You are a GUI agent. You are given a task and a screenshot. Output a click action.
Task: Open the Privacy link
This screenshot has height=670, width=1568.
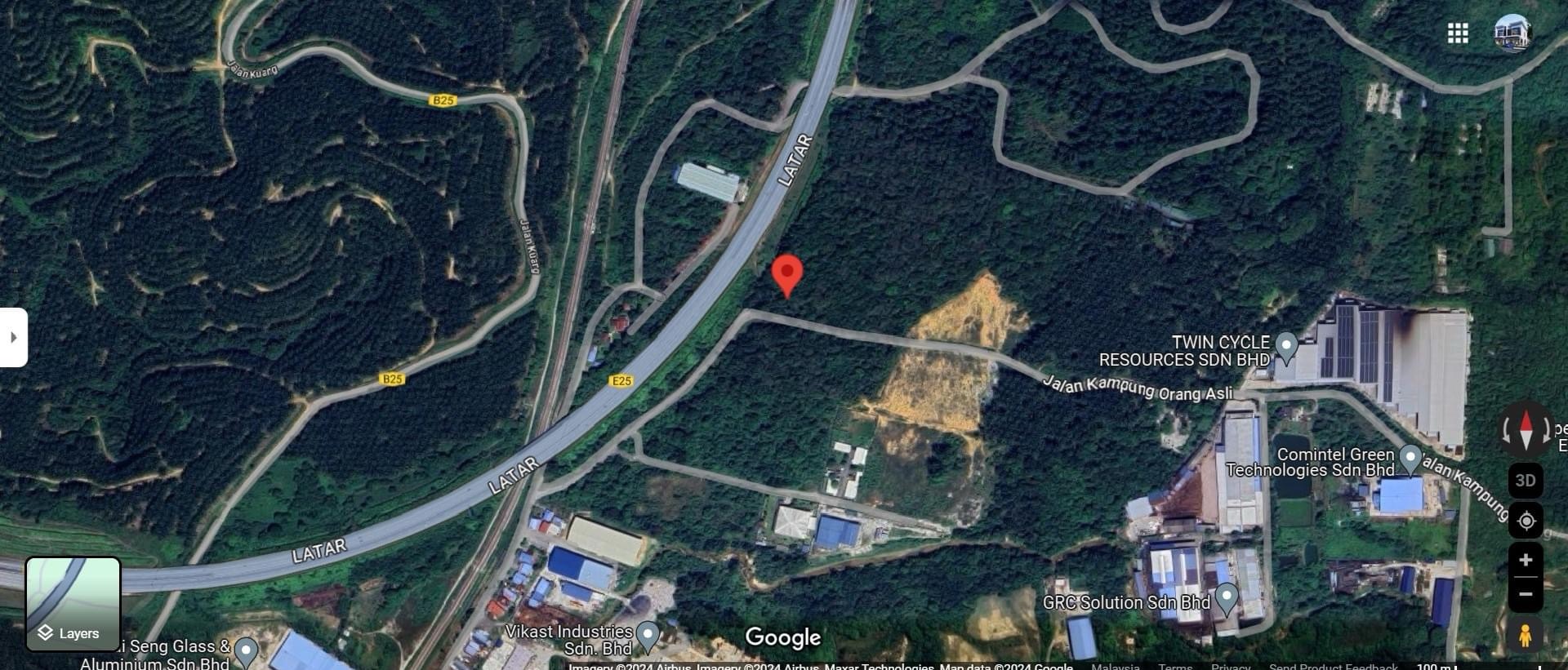[1231, 667]
